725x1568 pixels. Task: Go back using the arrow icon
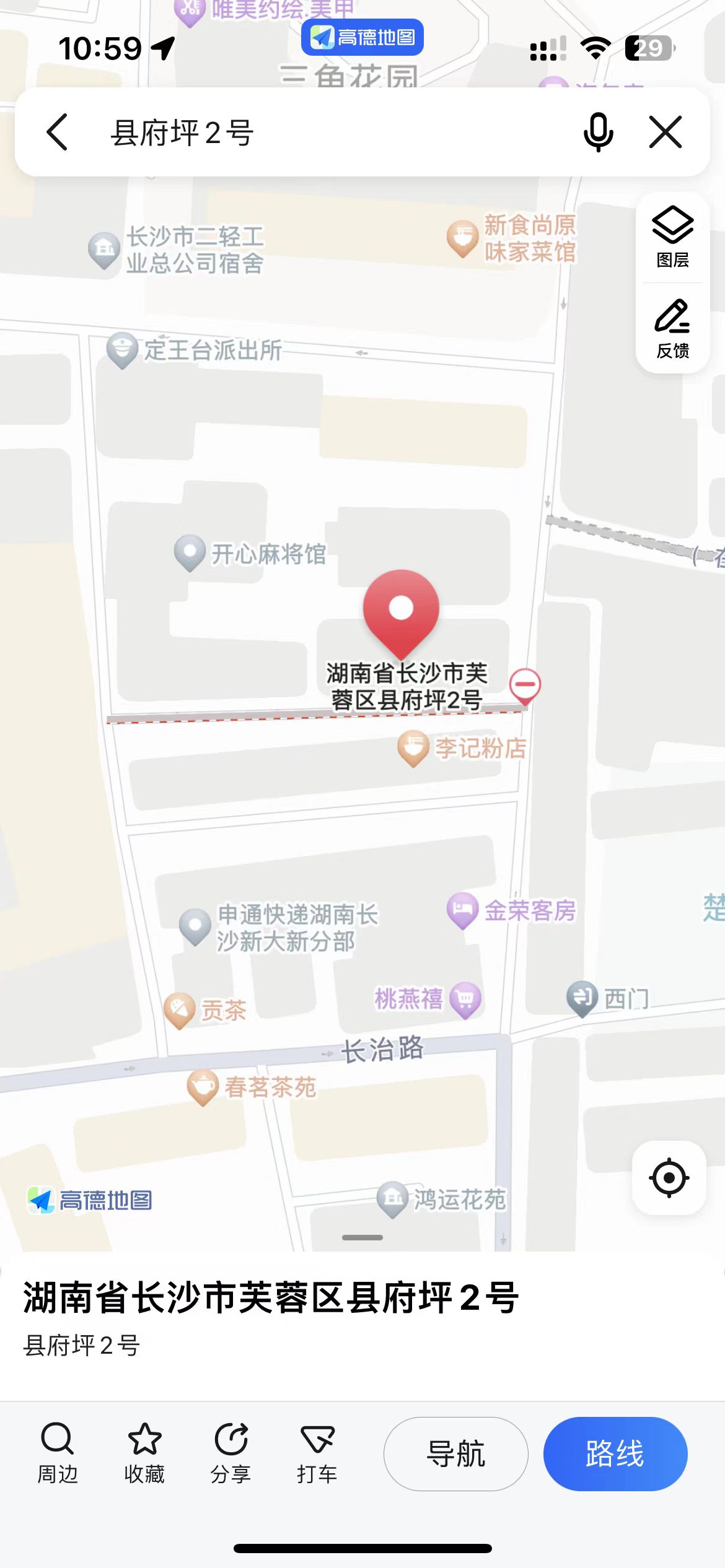pos(57,132)
